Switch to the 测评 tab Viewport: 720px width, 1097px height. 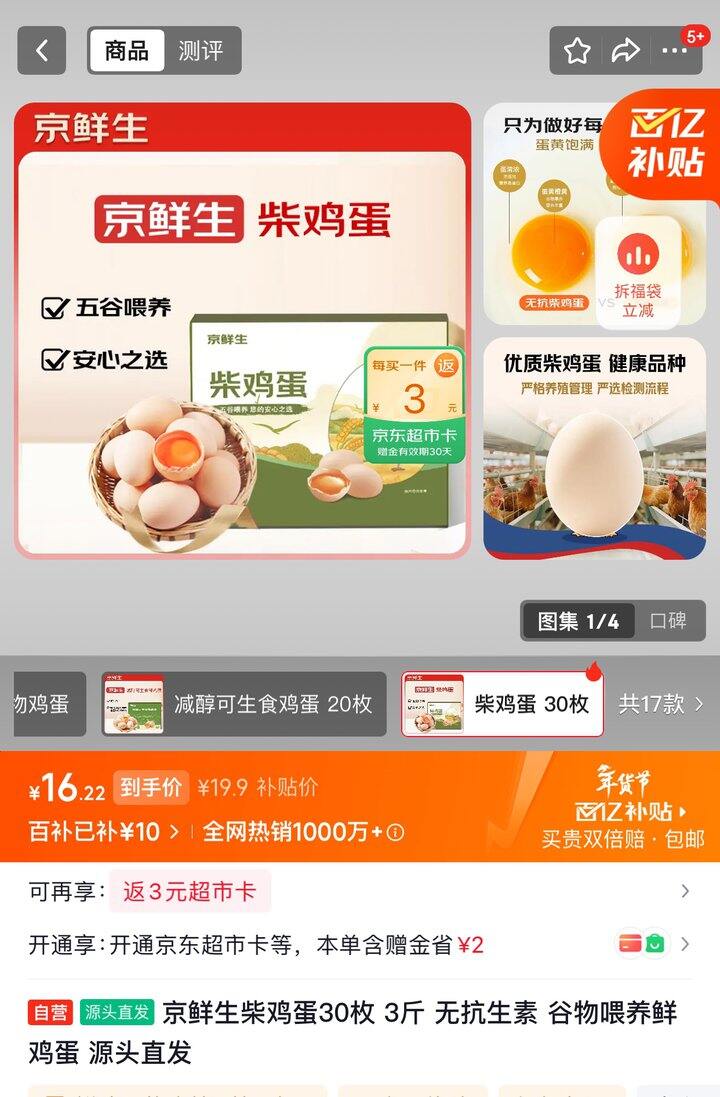coord(203,49)
